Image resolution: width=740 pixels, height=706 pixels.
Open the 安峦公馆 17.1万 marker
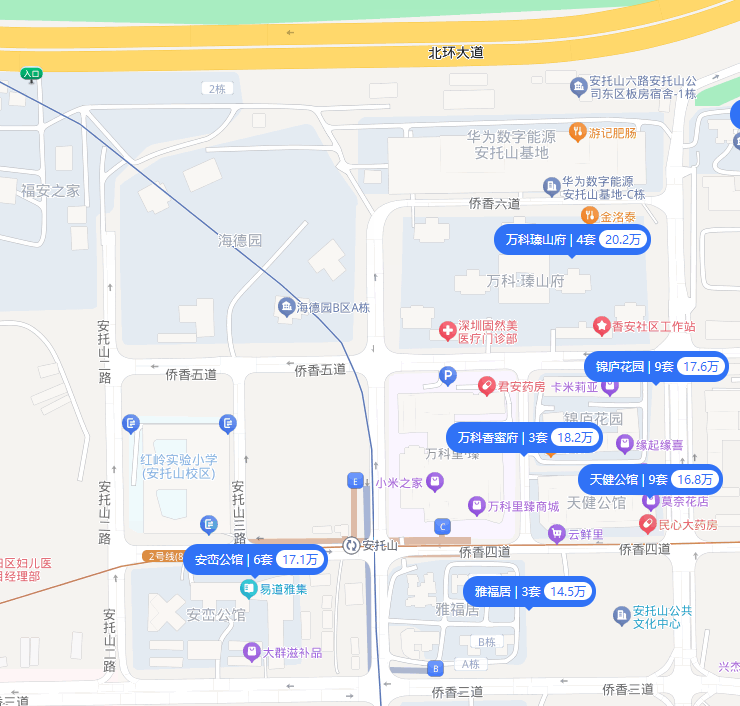coord(256,560)
